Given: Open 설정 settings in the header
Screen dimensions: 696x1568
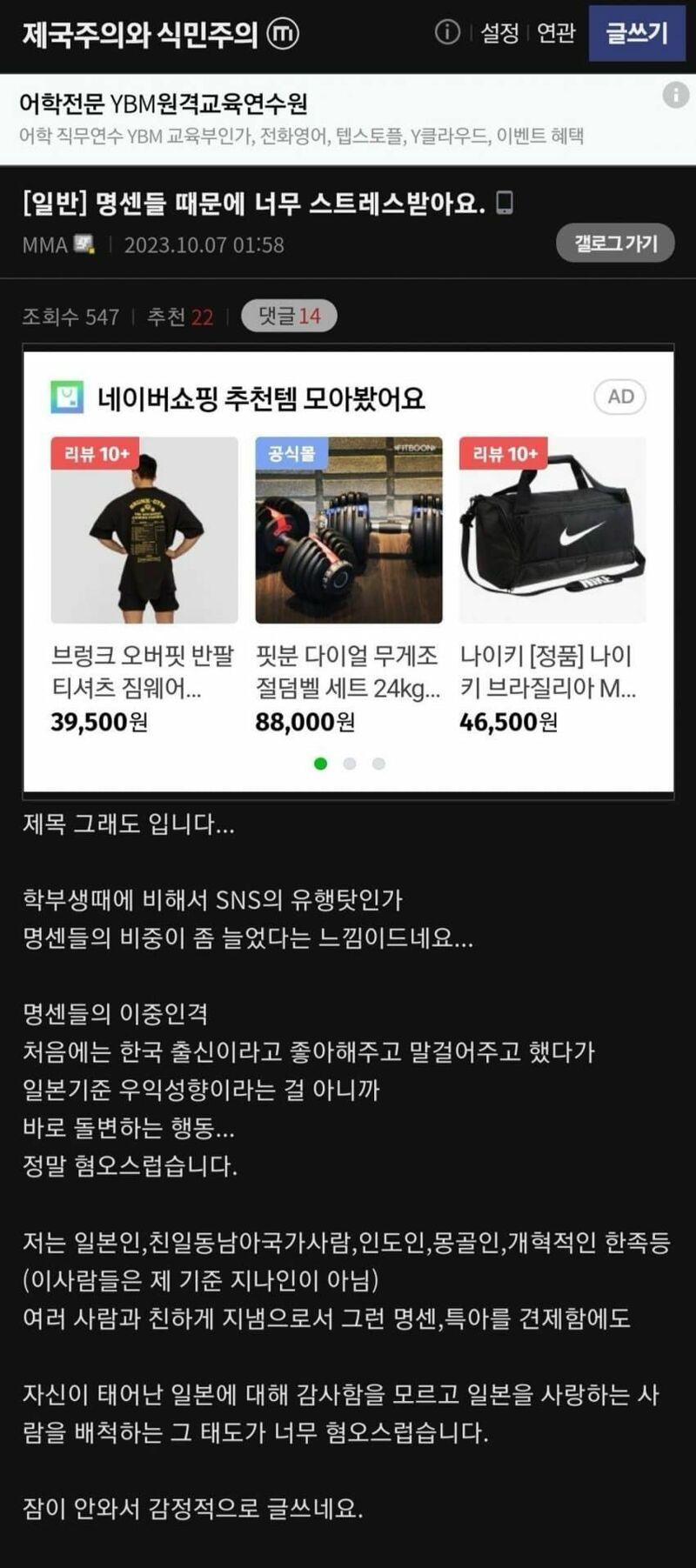Looking at the screenshot, I should [x=499, y=33].
